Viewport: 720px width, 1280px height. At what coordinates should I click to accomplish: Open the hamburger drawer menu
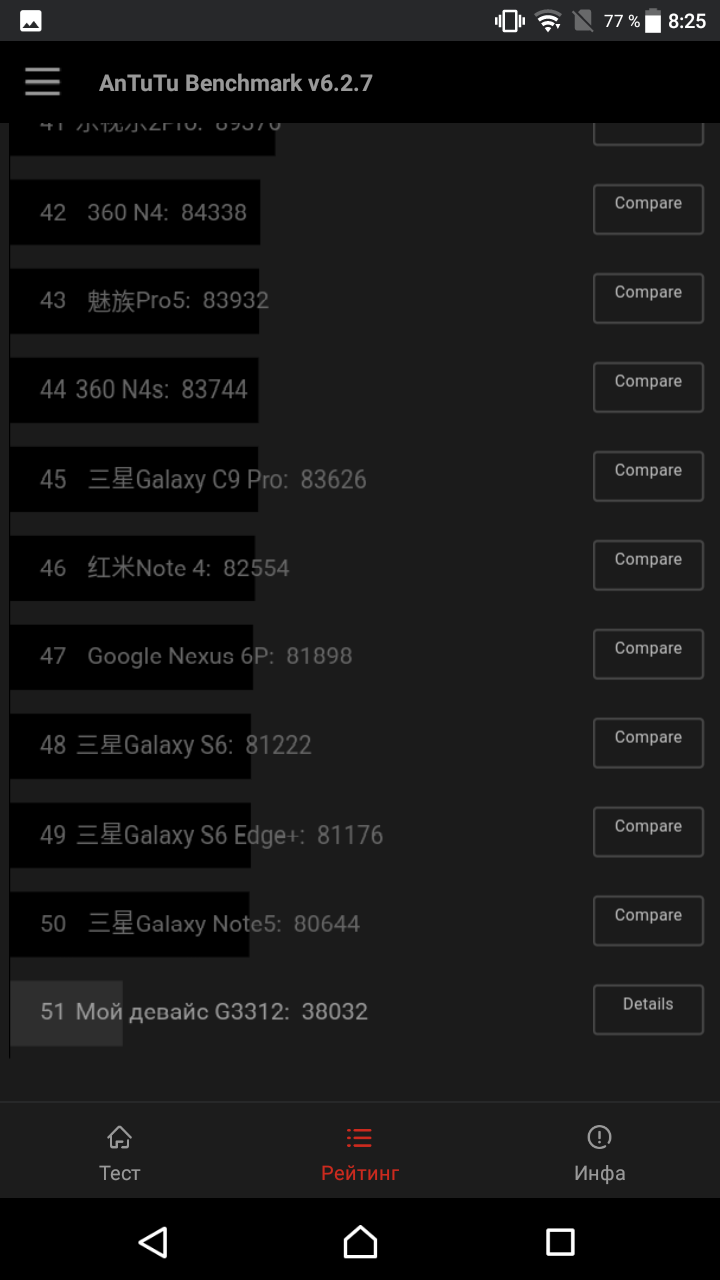(x=43, y=82)
